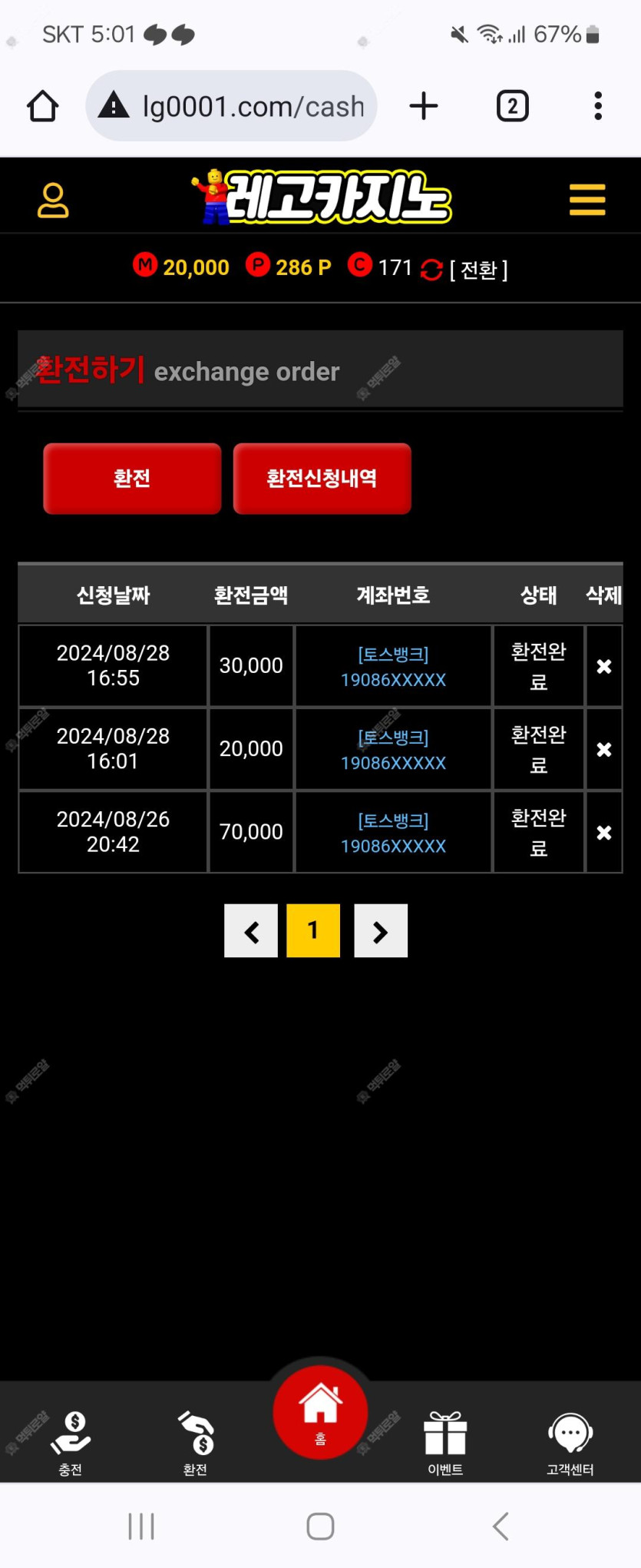Delete the 2024/08/28 16:01 record
This screenshot has height=1568, width=641.
(x=604, y=749)
